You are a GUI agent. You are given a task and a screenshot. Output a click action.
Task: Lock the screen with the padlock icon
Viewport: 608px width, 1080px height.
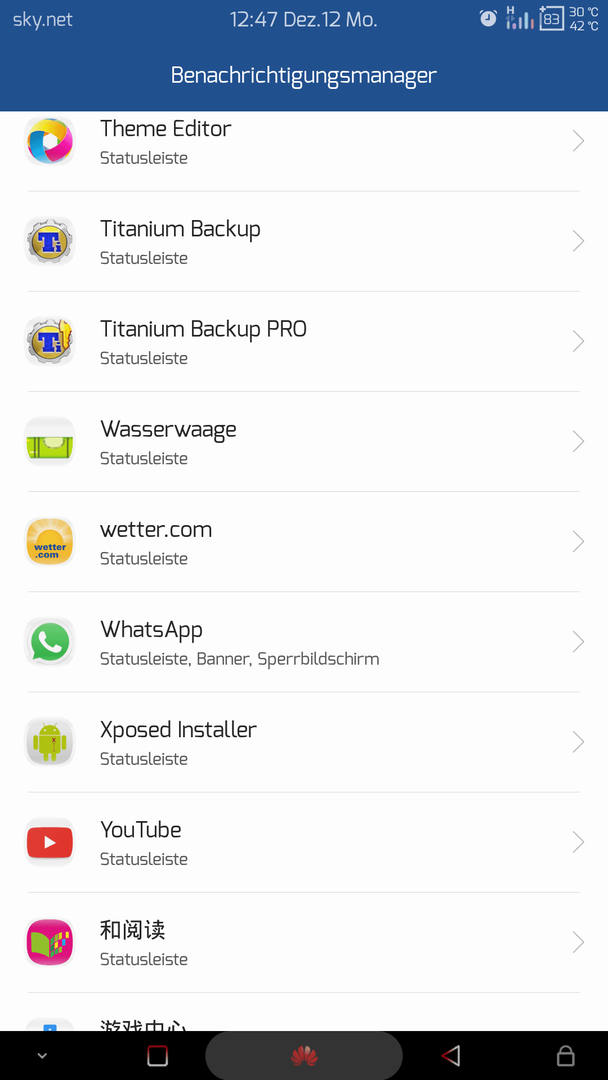[x=565, y=1055]
